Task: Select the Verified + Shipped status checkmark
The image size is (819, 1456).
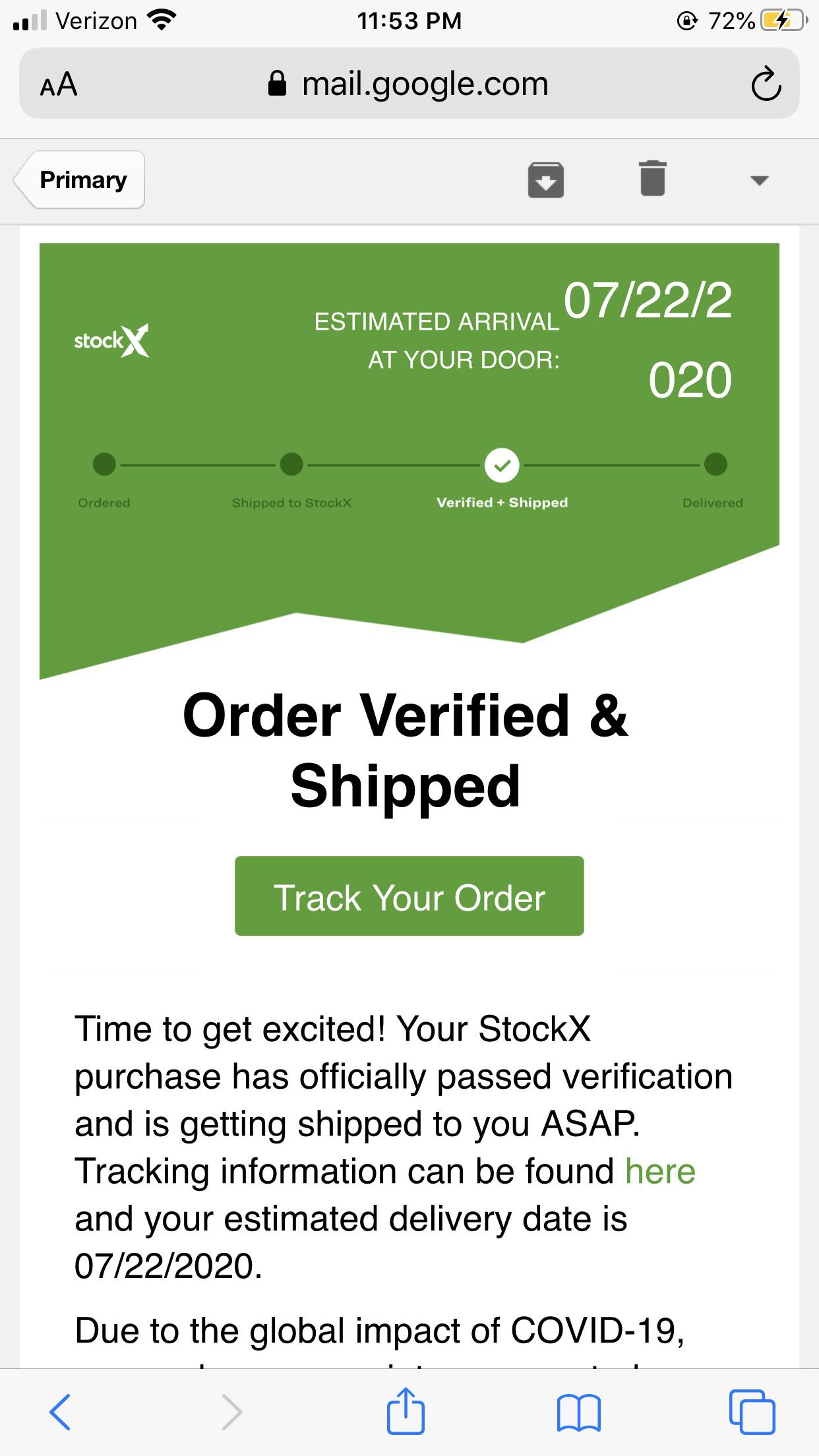Action: [502, 466]
